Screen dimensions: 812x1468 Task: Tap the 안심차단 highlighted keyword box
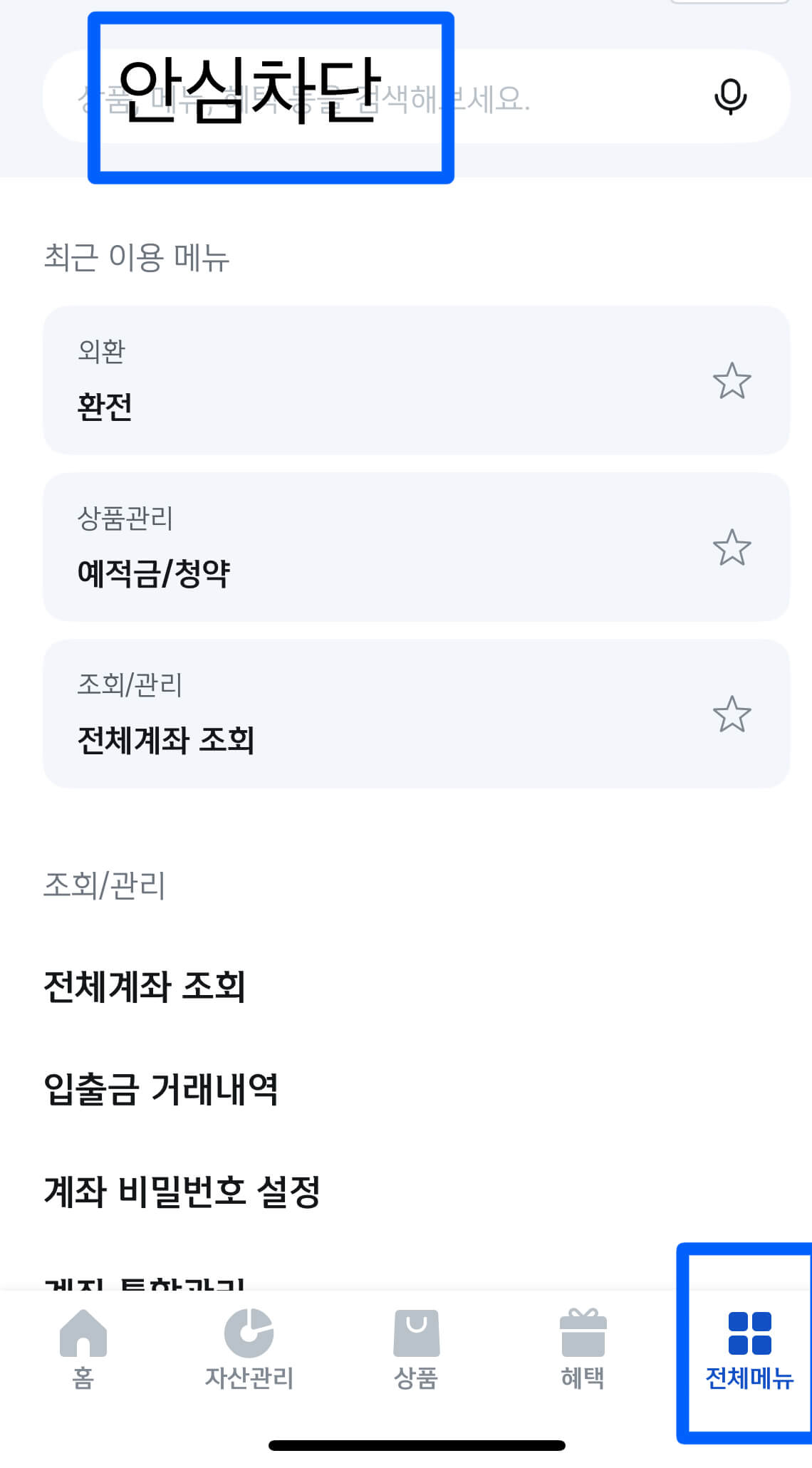(x=269, y=95)
